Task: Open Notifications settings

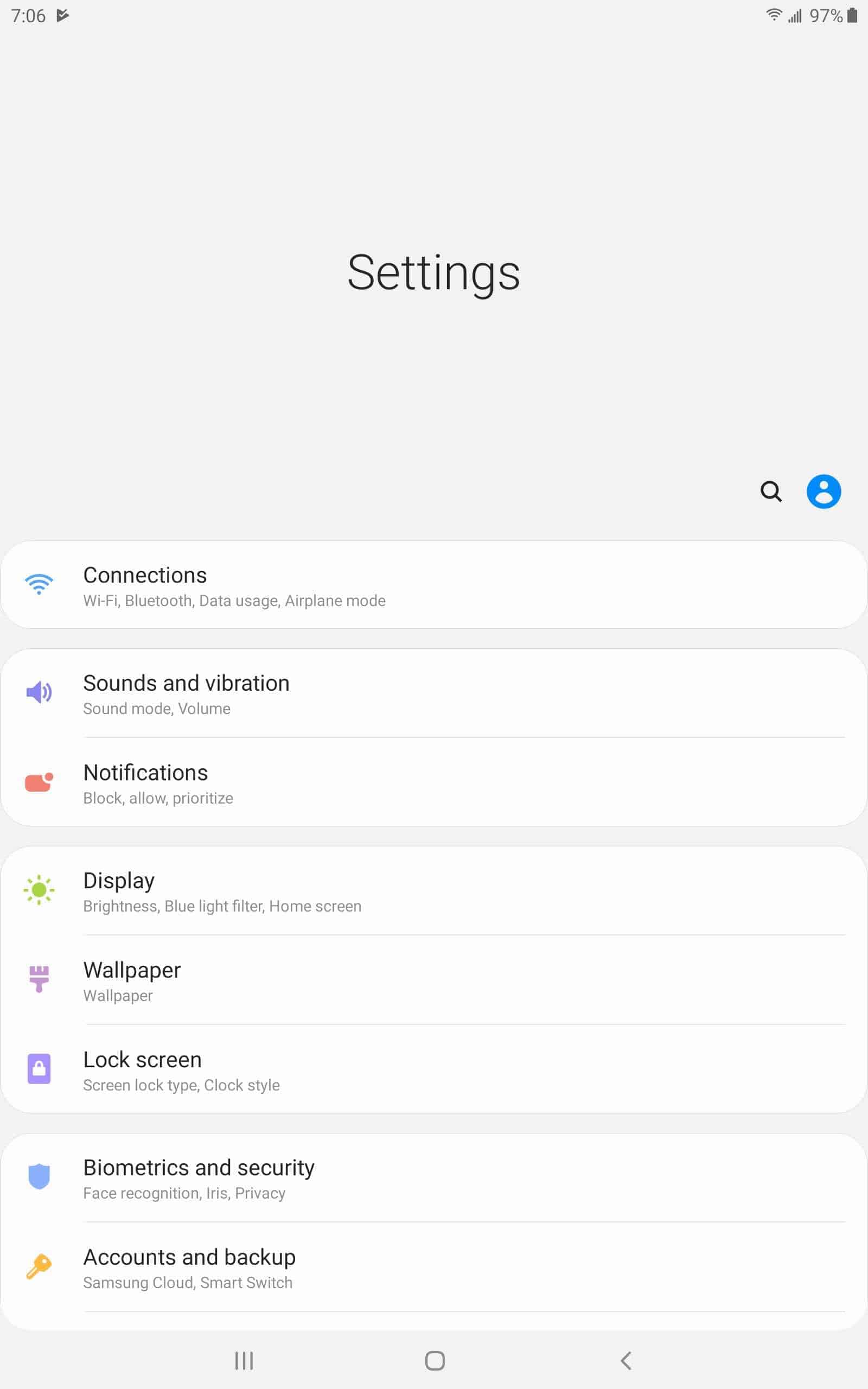Action: click(434, 782)
